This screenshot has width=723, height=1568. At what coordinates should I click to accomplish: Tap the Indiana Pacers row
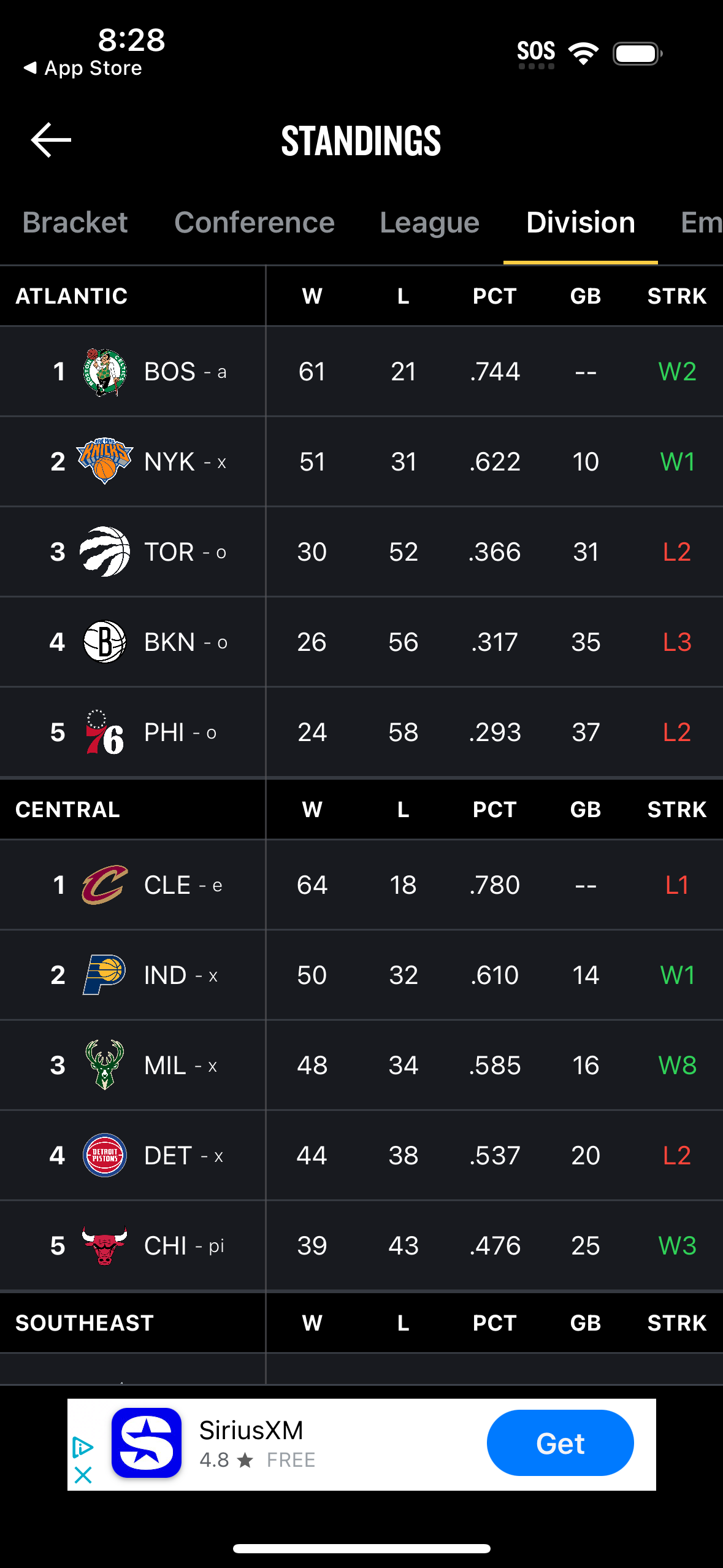pyautogui.click(x=362, y=975)
